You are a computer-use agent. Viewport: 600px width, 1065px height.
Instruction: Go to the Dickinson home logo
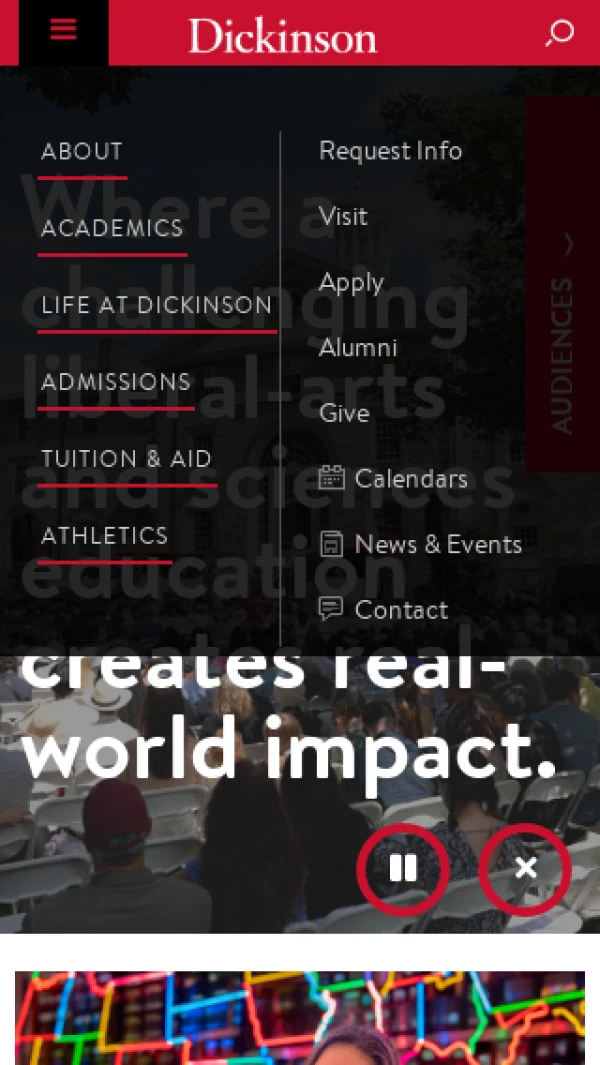pyautogui.click(x=283, y=36)
